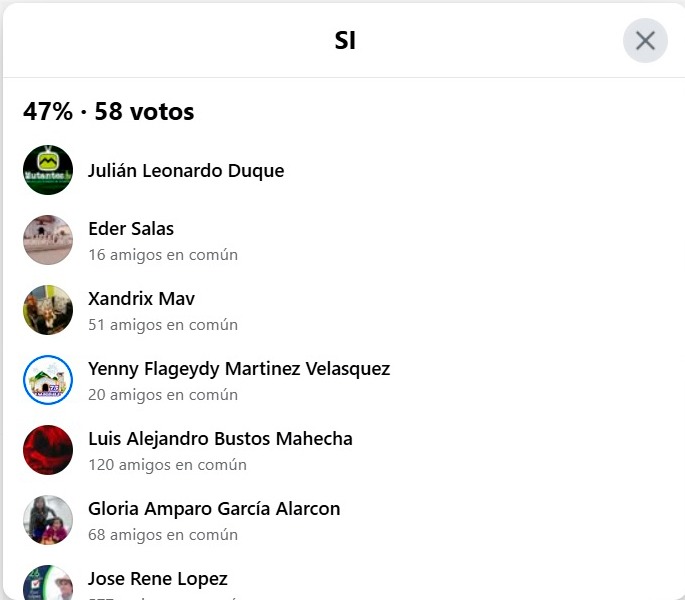Select Jose Rene Lopez in the list
This screenshot has height=600, width=685.
pyautogui.click(x=158, y=579)
